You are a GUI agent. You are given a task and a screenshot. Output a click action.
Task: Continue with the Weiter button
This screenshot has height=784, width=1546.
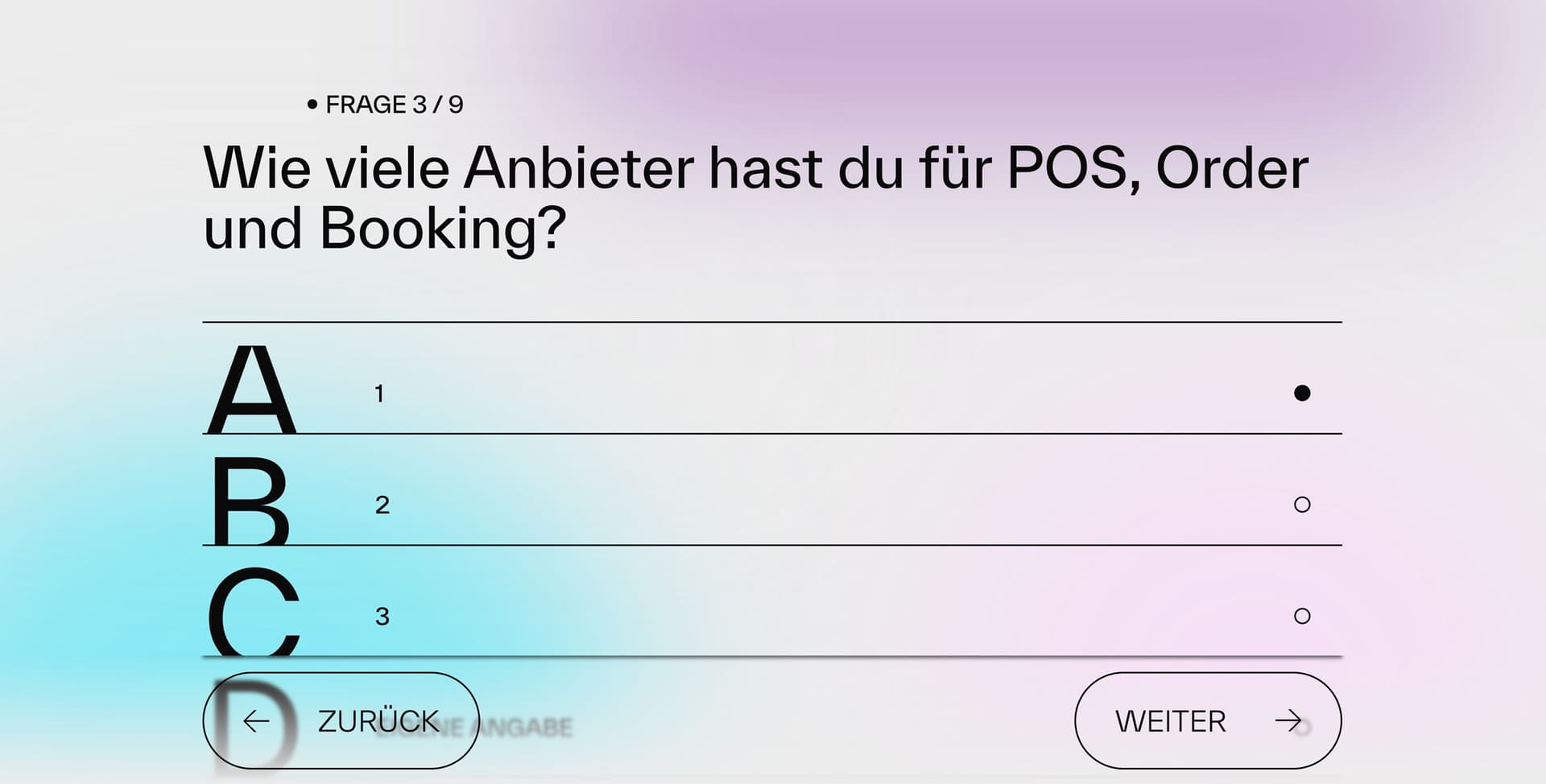pos(1207,720)
